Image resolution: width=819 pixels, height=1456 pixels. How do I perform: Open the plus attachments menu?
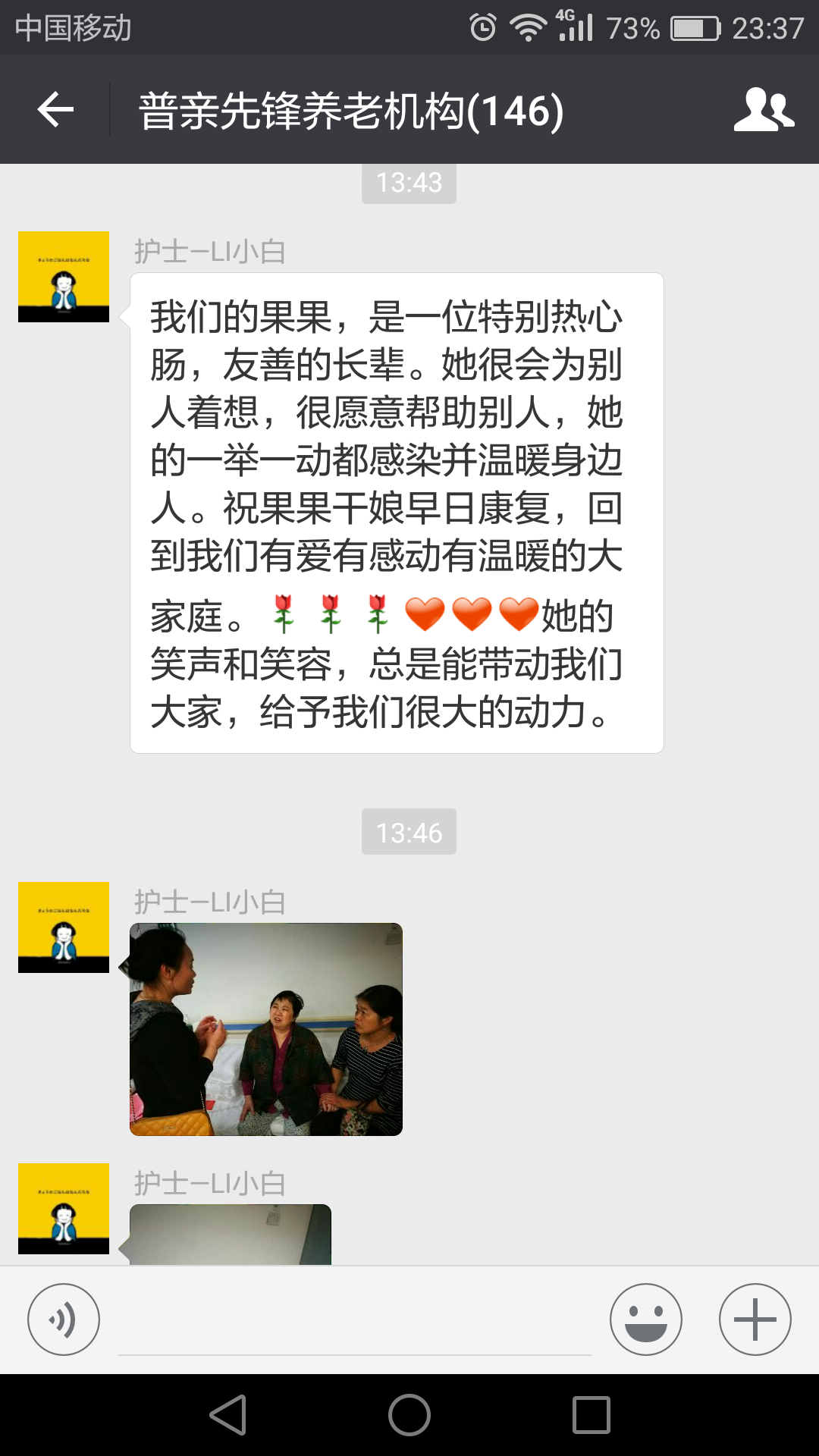pyautogui.click(x=755, y=1319)
